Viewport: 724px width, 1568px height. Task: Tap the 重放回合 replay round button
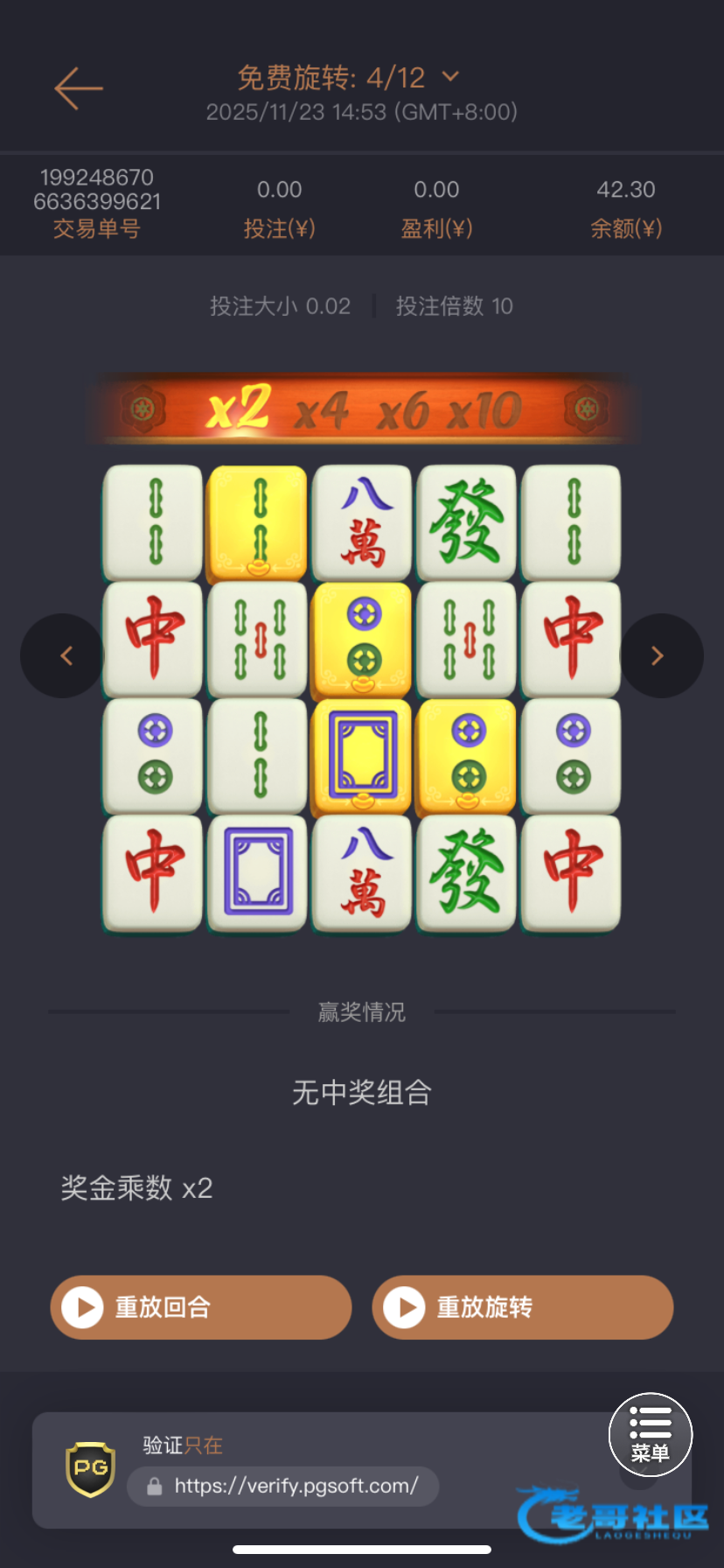[201, 1307]
